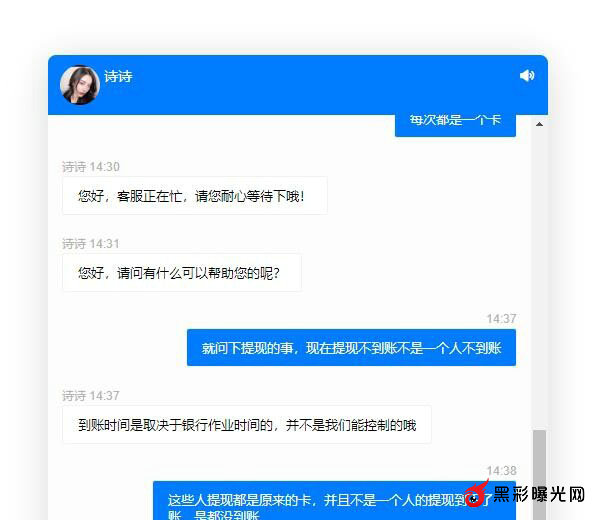Tap the scrollbar up arrow
The width and height of the screenshot is (600, 520).
[540, 125]
